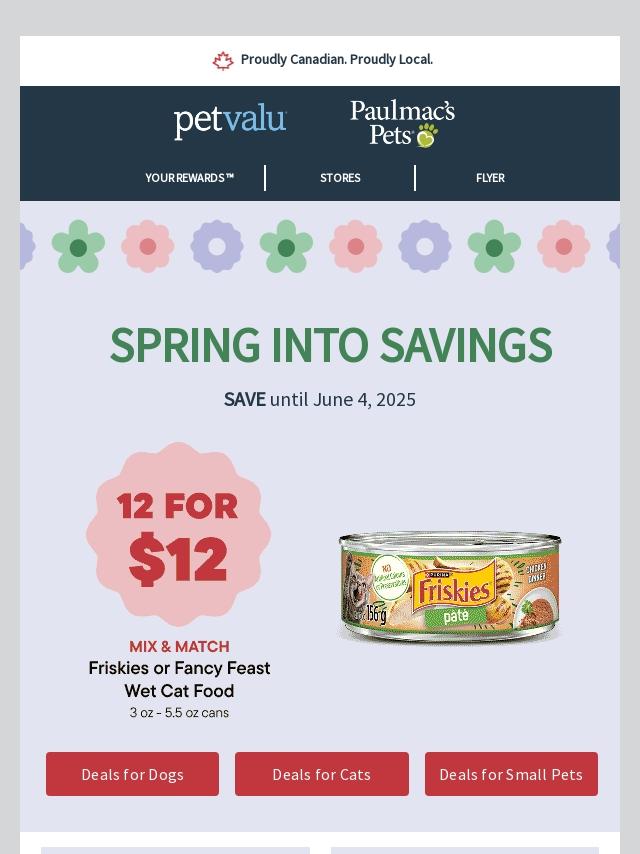The image size is (640, 854).
Task: Open the Flyer link
Action: [490, 178]
